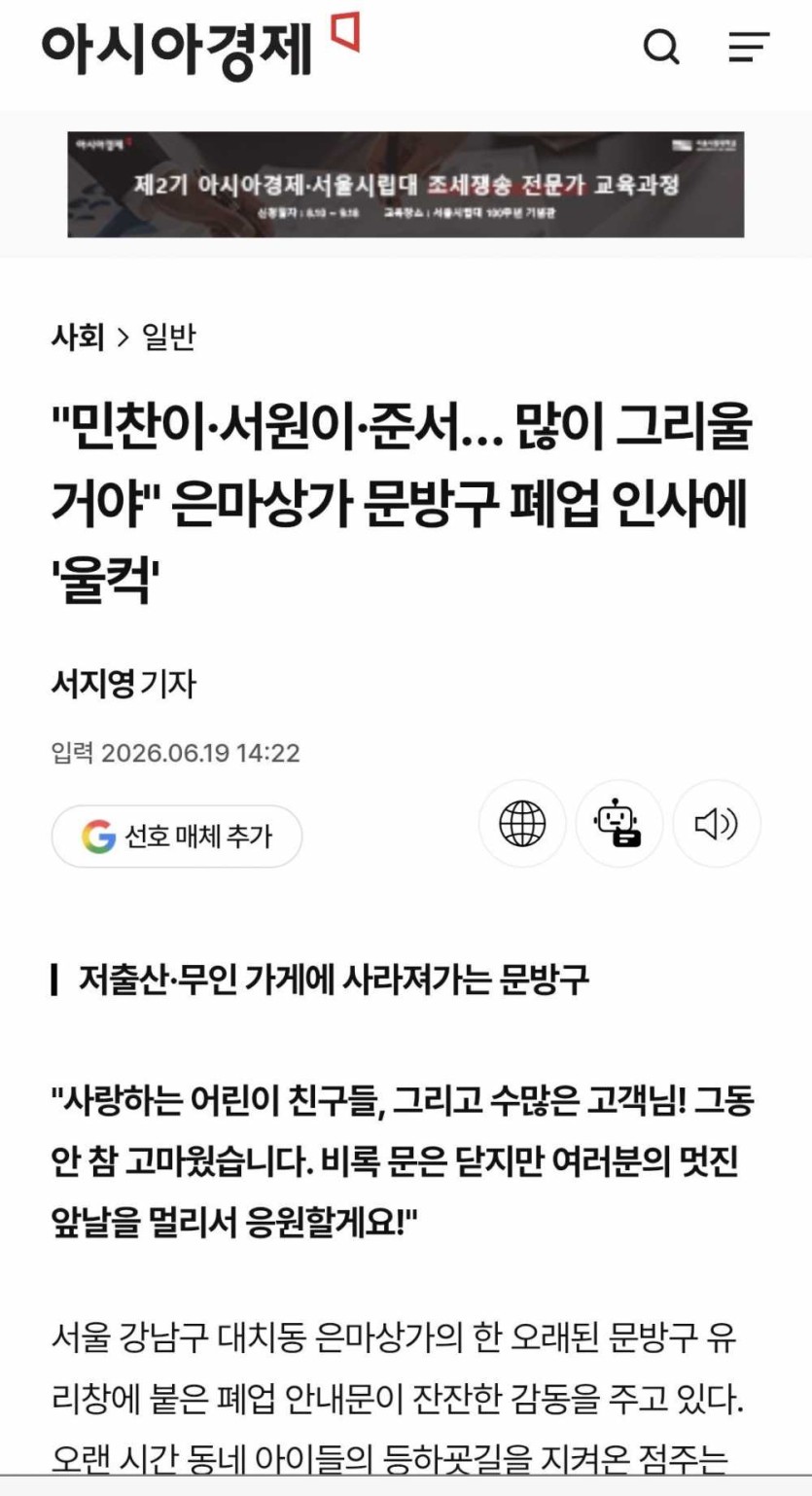Open the 조세쟁송 전문가 교육과정 banner
The width and height of the screenshot is (812, 1496).
point(406,184)
